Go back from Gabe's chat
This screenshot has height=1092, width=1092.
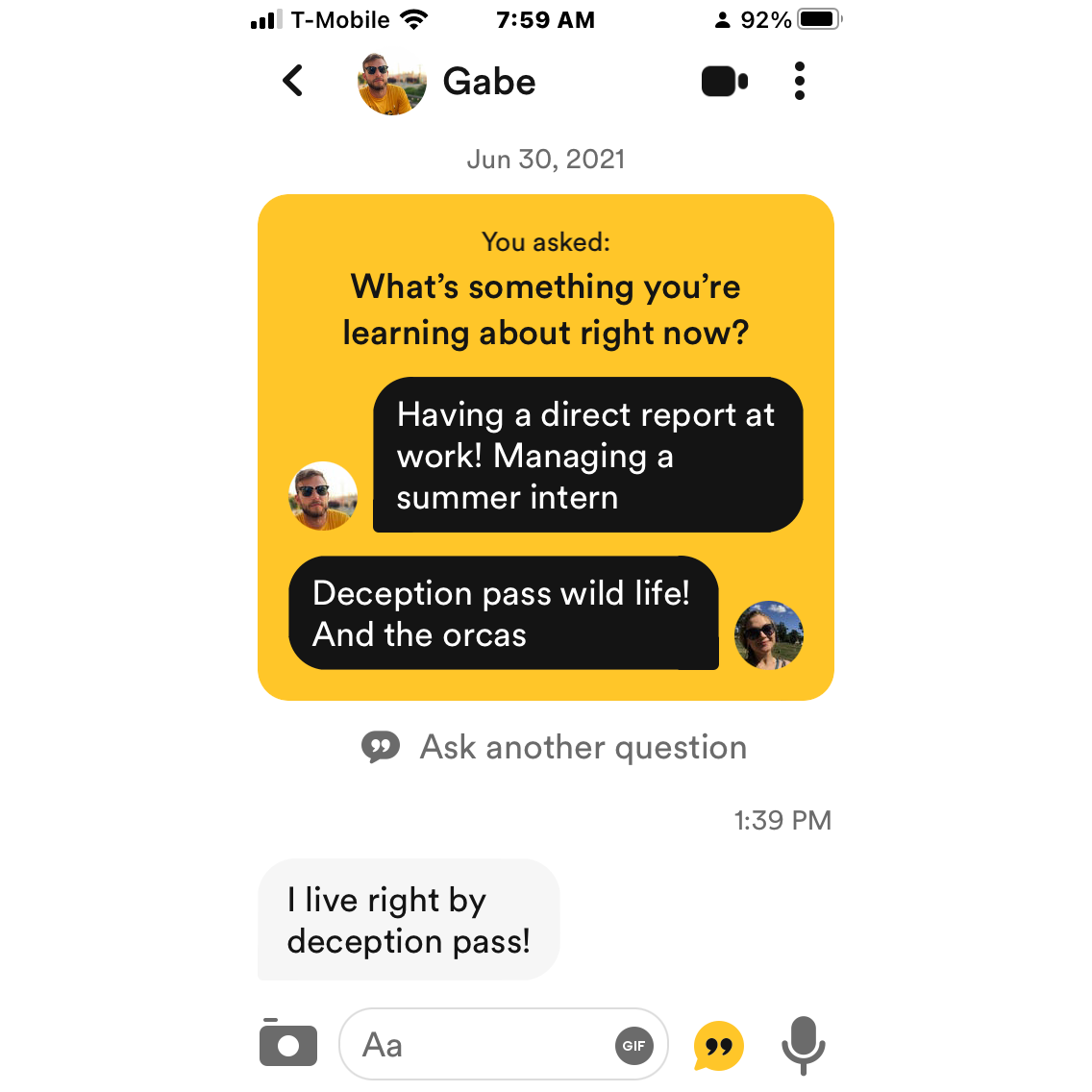[x=293, y=81]
